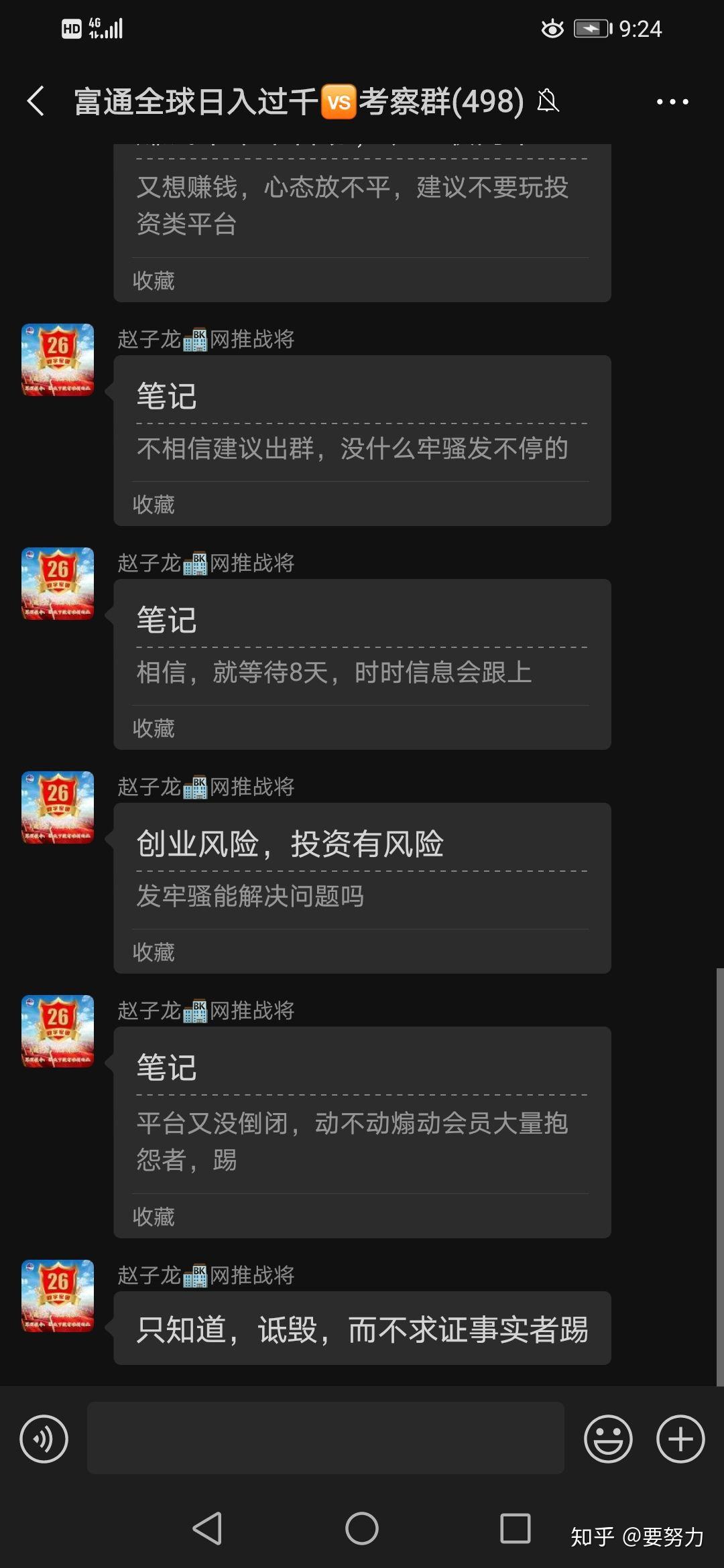Toggle the eye-comfort icon in the status bar
The height and width of the screenshot is (1568, 724).
pyautogui.click(x=552, y=28)
